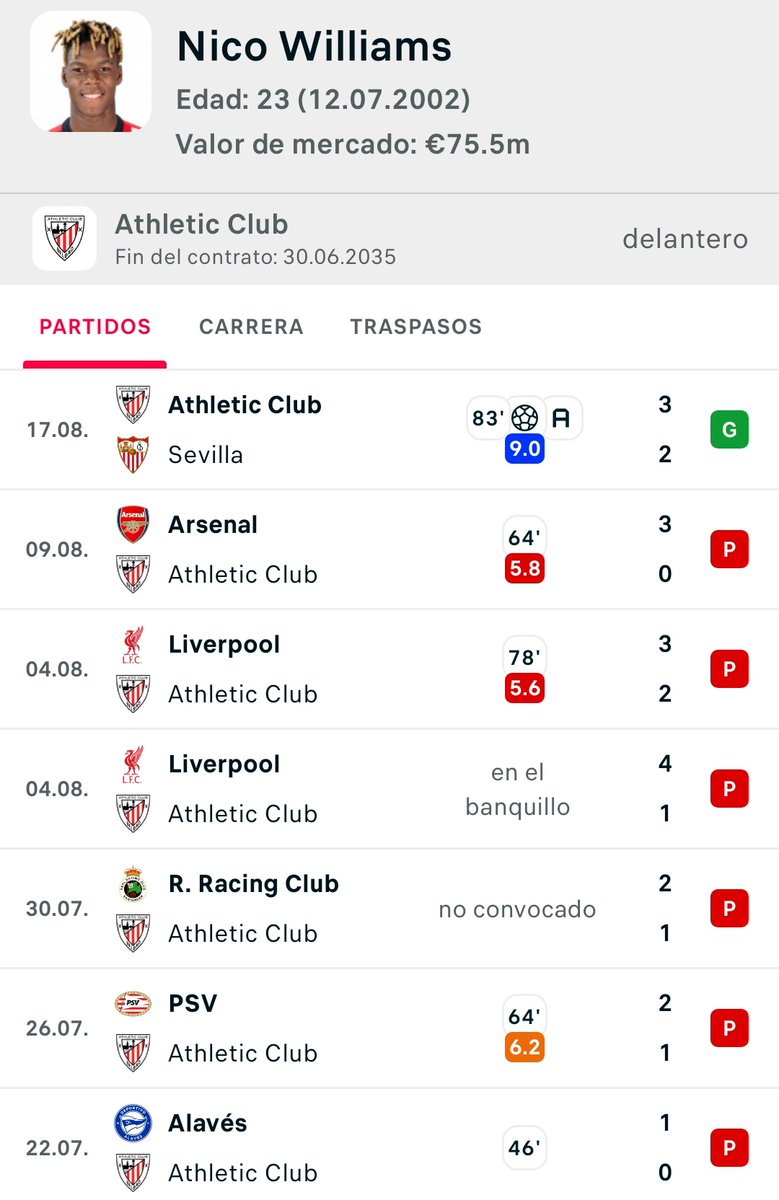The width and height of the screenshot is (779, 1200).
Task: Select the PARTIDOS tab
Action: [95, 327]
